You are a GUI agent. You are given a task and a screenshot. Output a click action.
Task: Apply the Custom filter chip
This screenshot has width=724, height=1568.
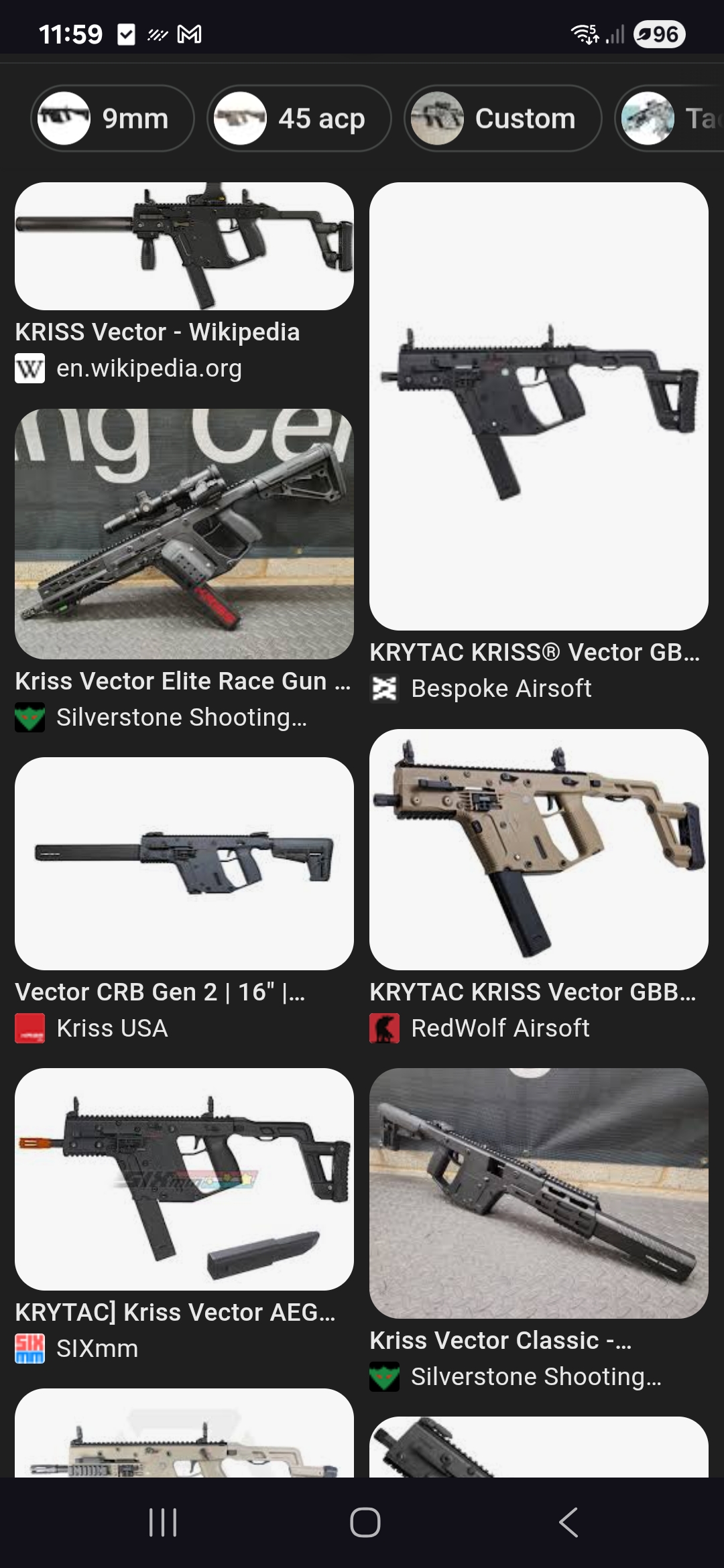click(503, 119)
